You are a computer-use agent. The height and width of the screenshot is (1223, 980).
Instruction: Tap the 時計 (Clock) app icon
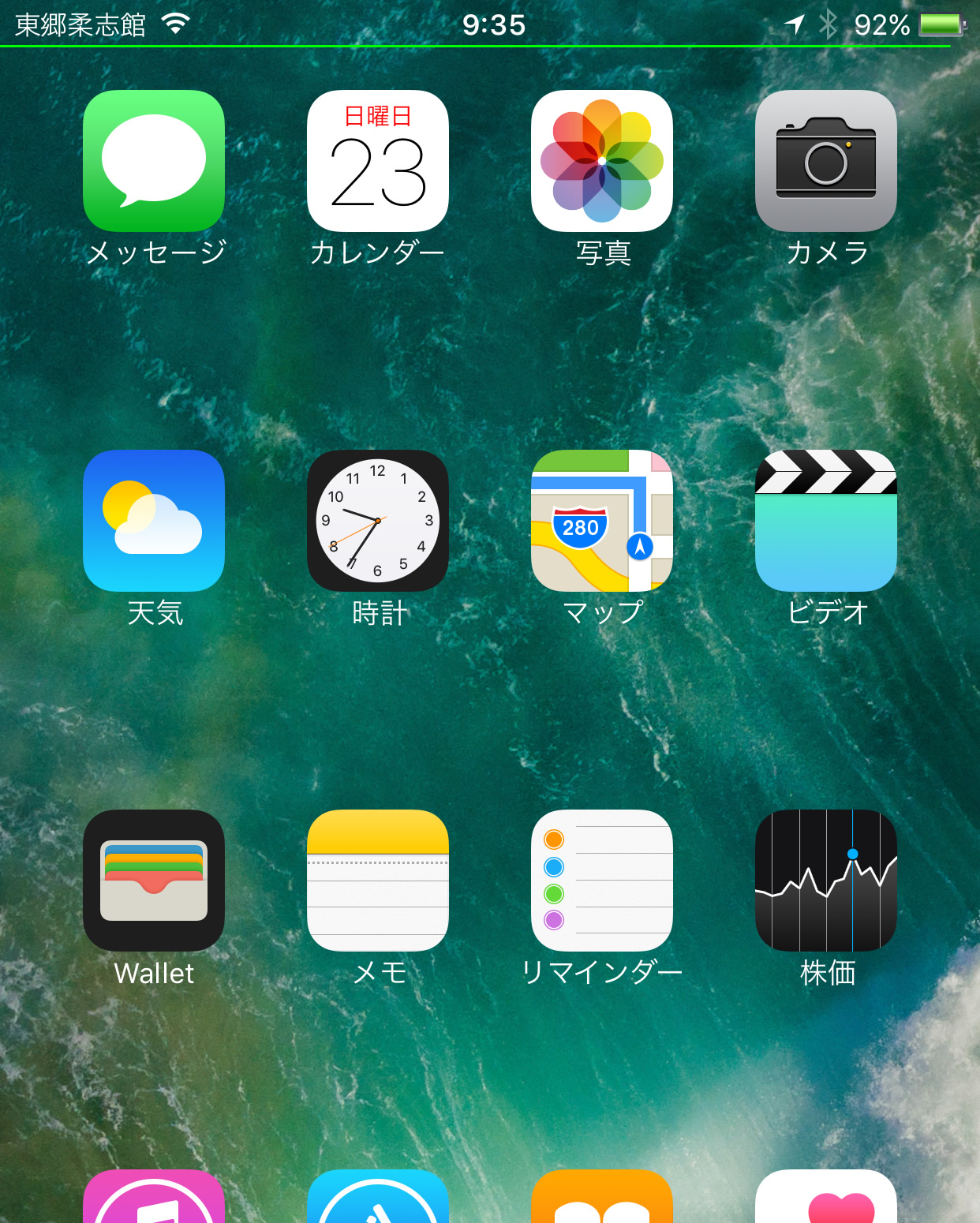(x=378, y=521)
